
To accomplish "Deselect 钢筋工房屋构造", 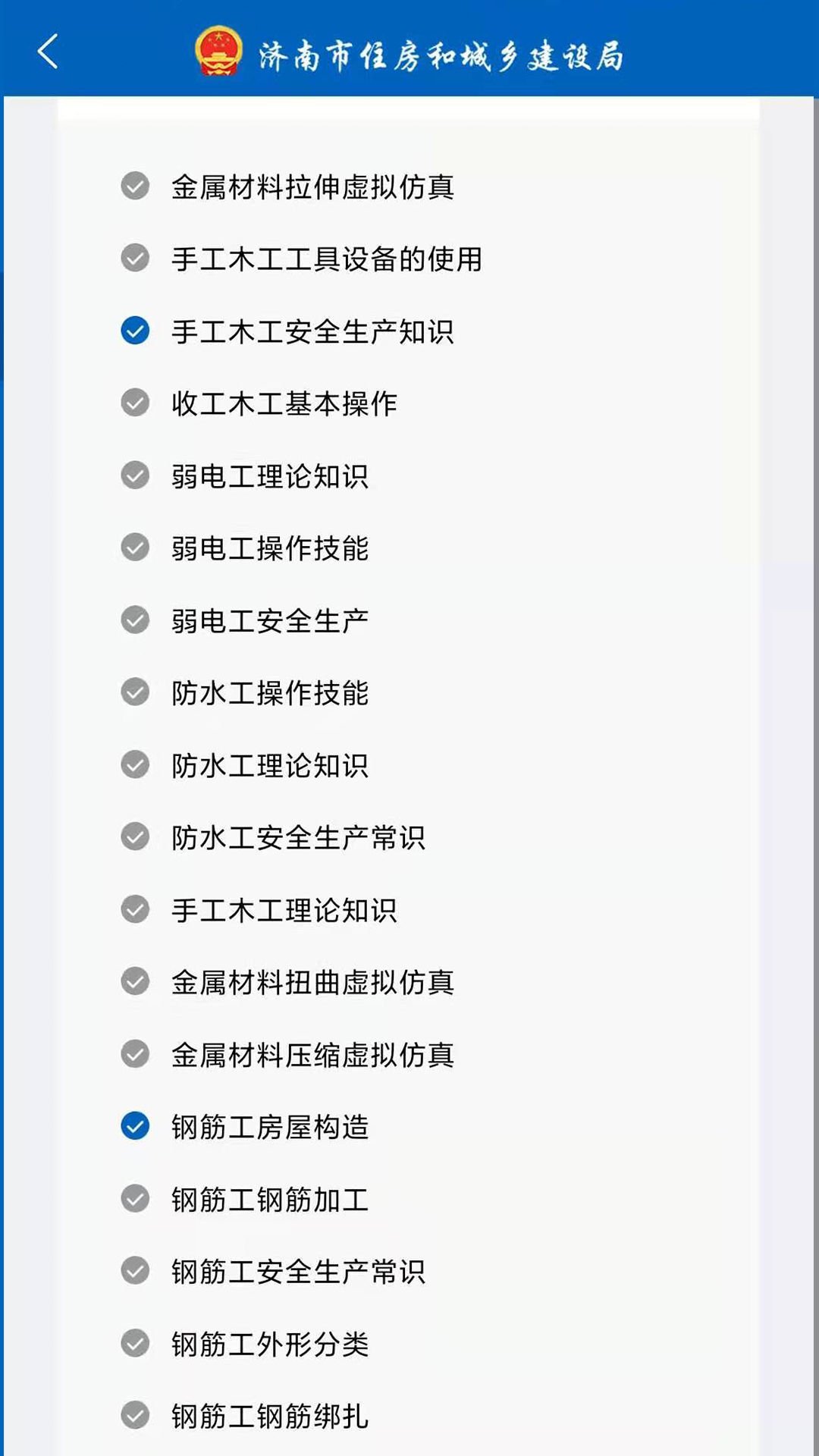I will click(135, 1126).
